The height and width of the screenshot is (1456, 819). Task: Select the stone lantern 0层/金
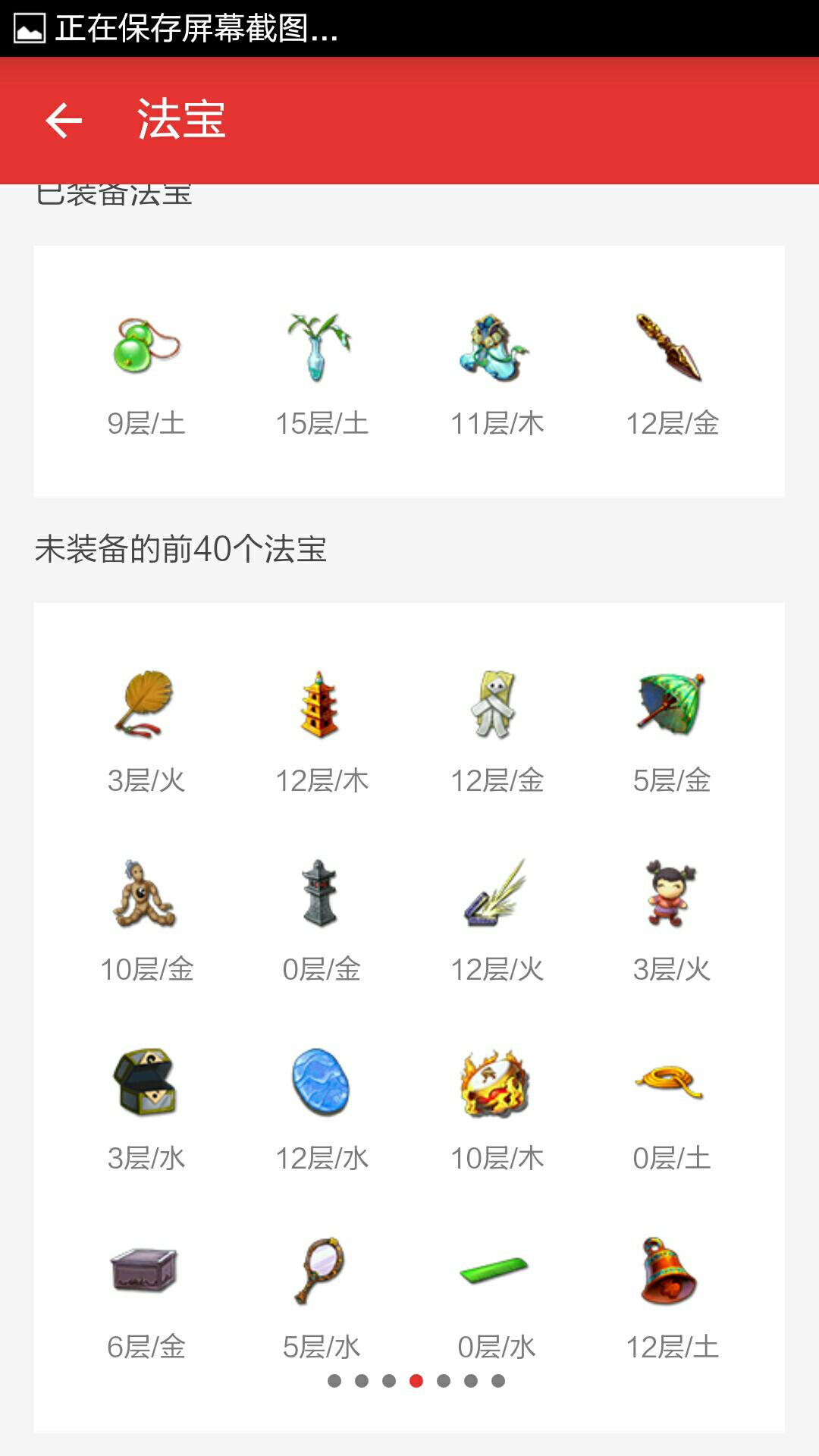(322, 893)
